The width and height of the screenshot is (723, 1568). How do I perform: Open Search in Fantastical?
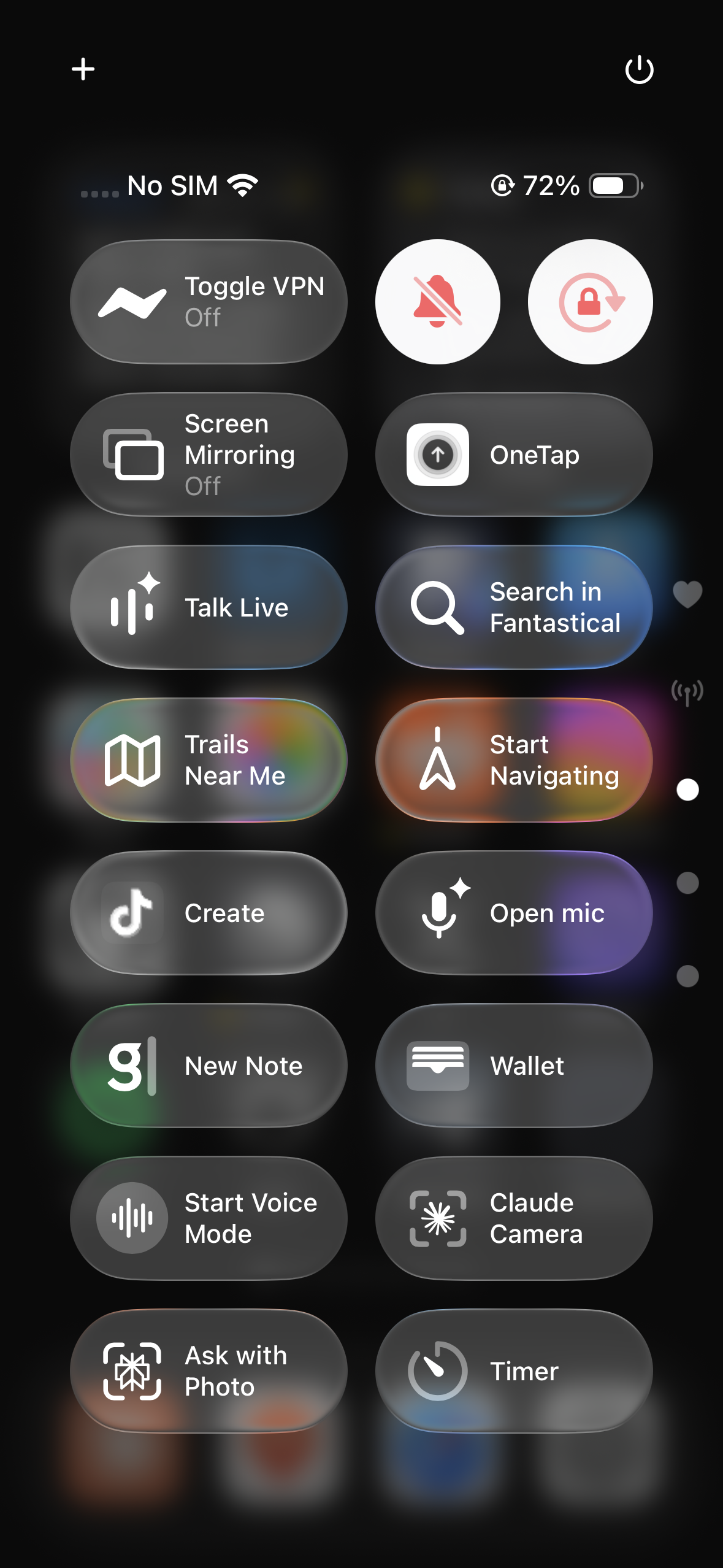(514, 607)
